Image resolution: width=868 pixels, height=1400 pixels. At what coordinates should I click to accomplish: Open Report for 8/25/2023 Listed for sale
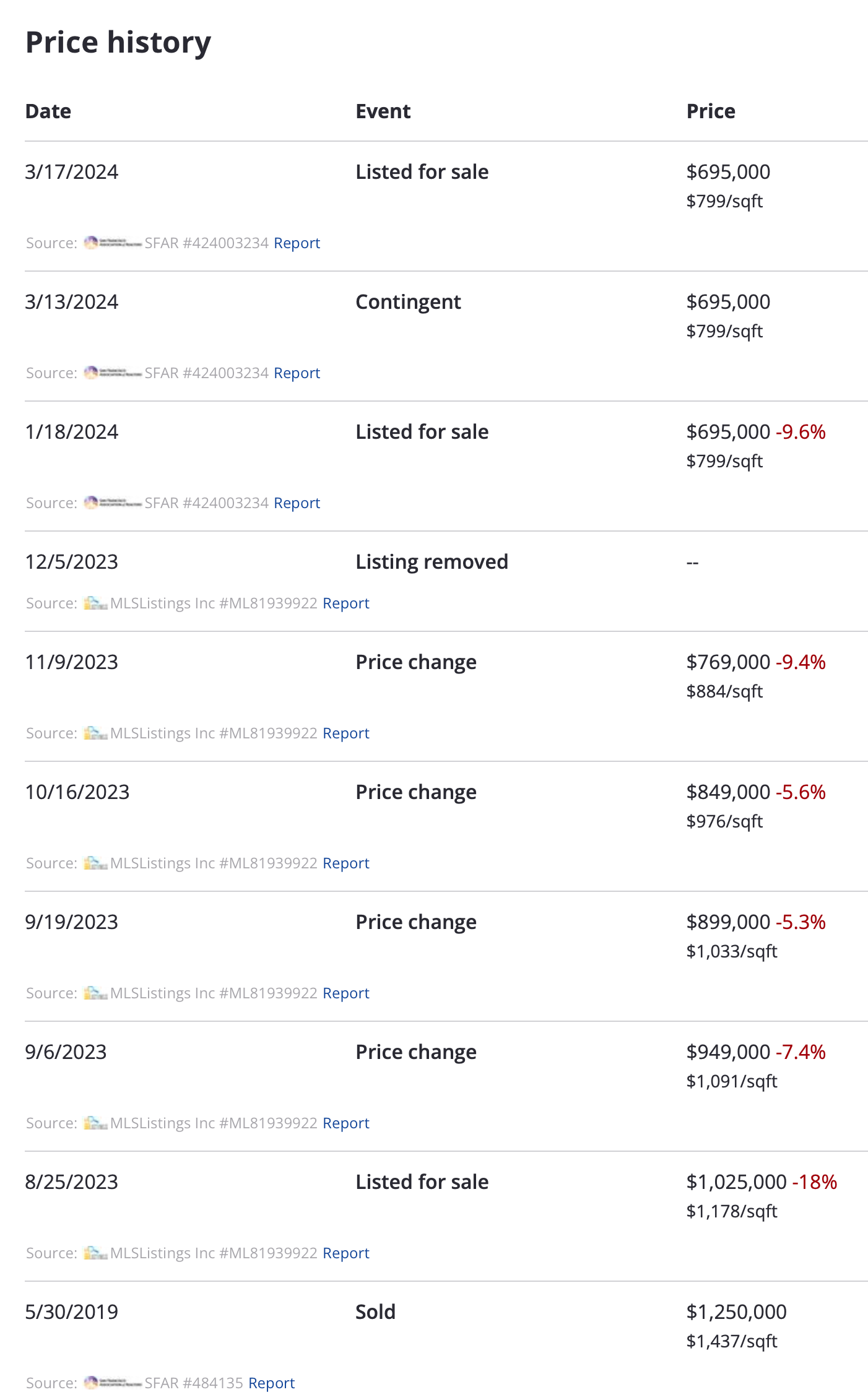(x=345, y=1253)
